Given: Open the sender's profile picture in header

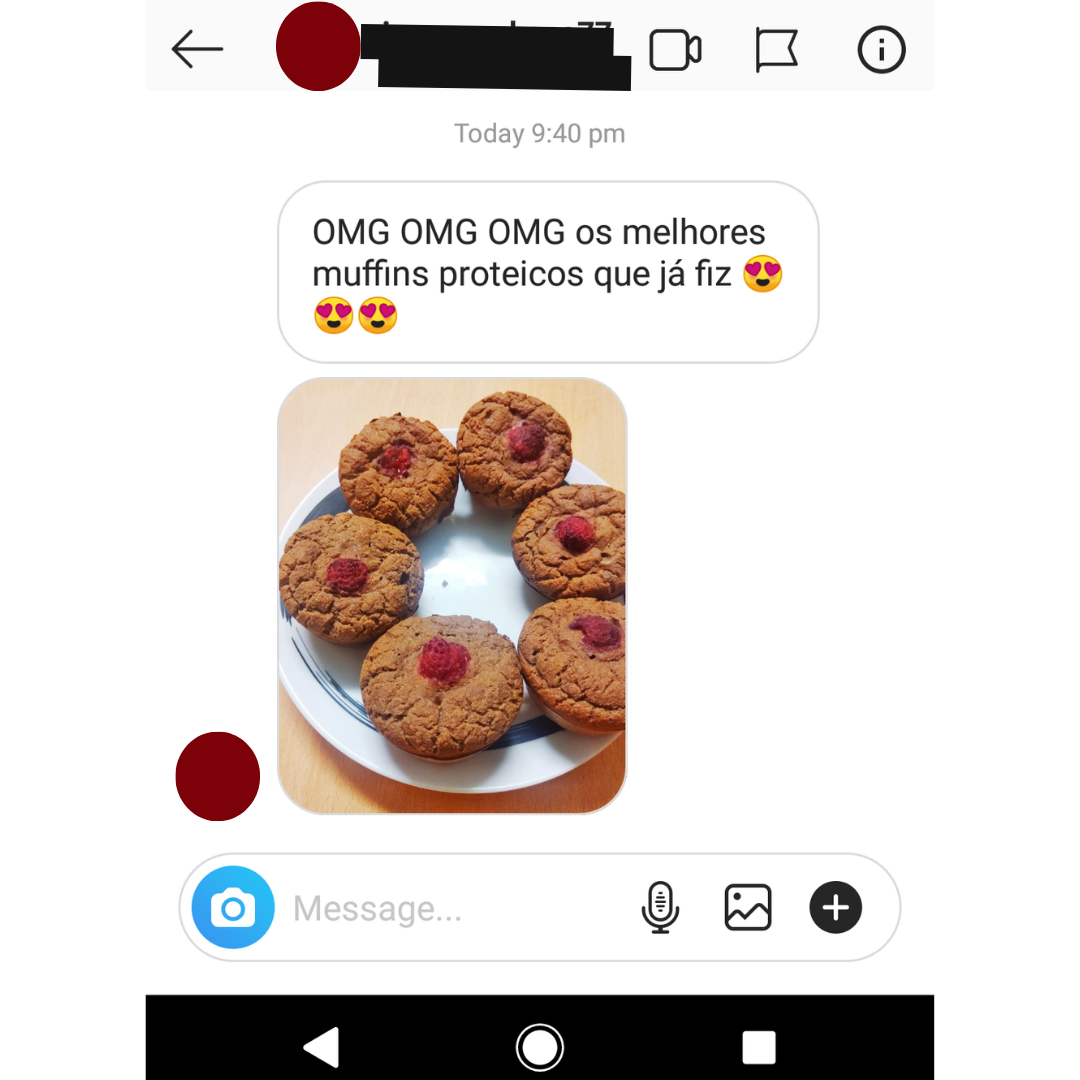Looking at the screenshot, I should tap(318, 47).
